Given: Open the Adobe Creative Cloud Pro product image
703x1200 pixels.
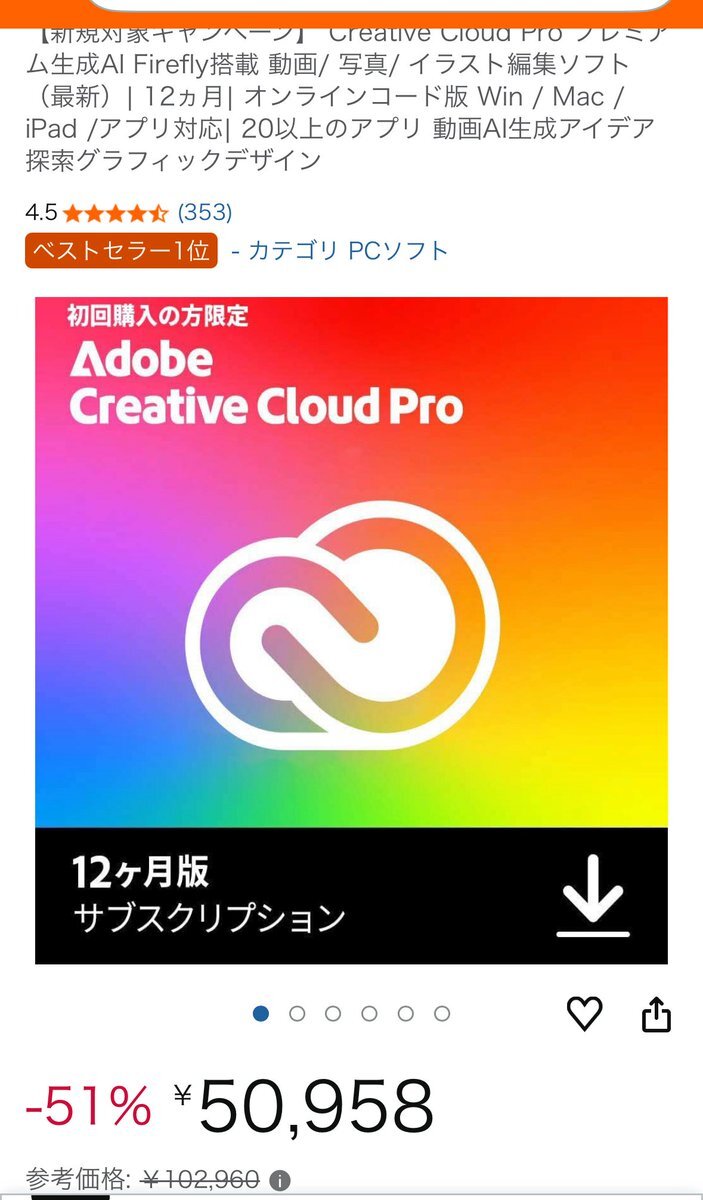Looking at the screenshot, I should click(x=351, y=630).
